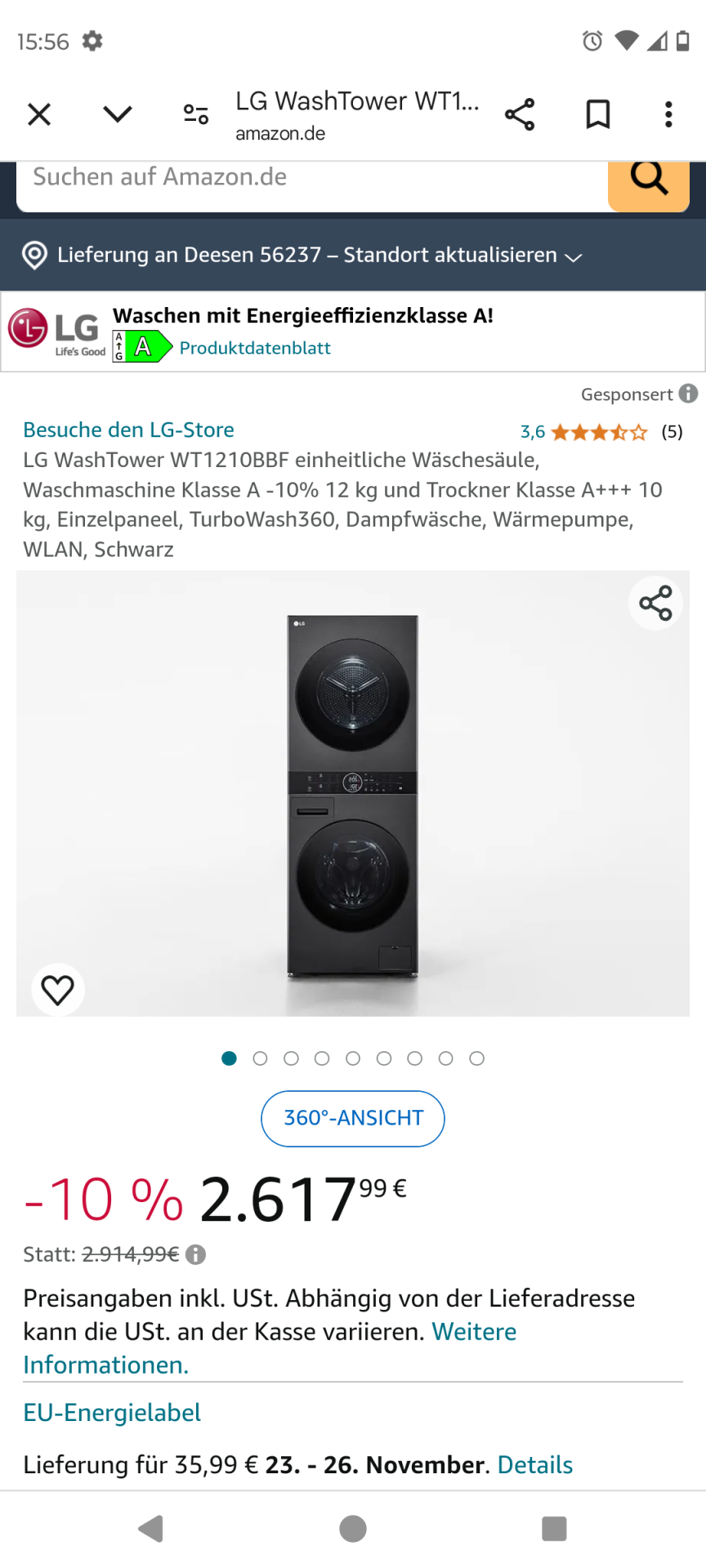Image resolution: width=706 pixels, height=1568 pixels.
Task: Share the page from the browser toolbar
Action: [520, 114]
